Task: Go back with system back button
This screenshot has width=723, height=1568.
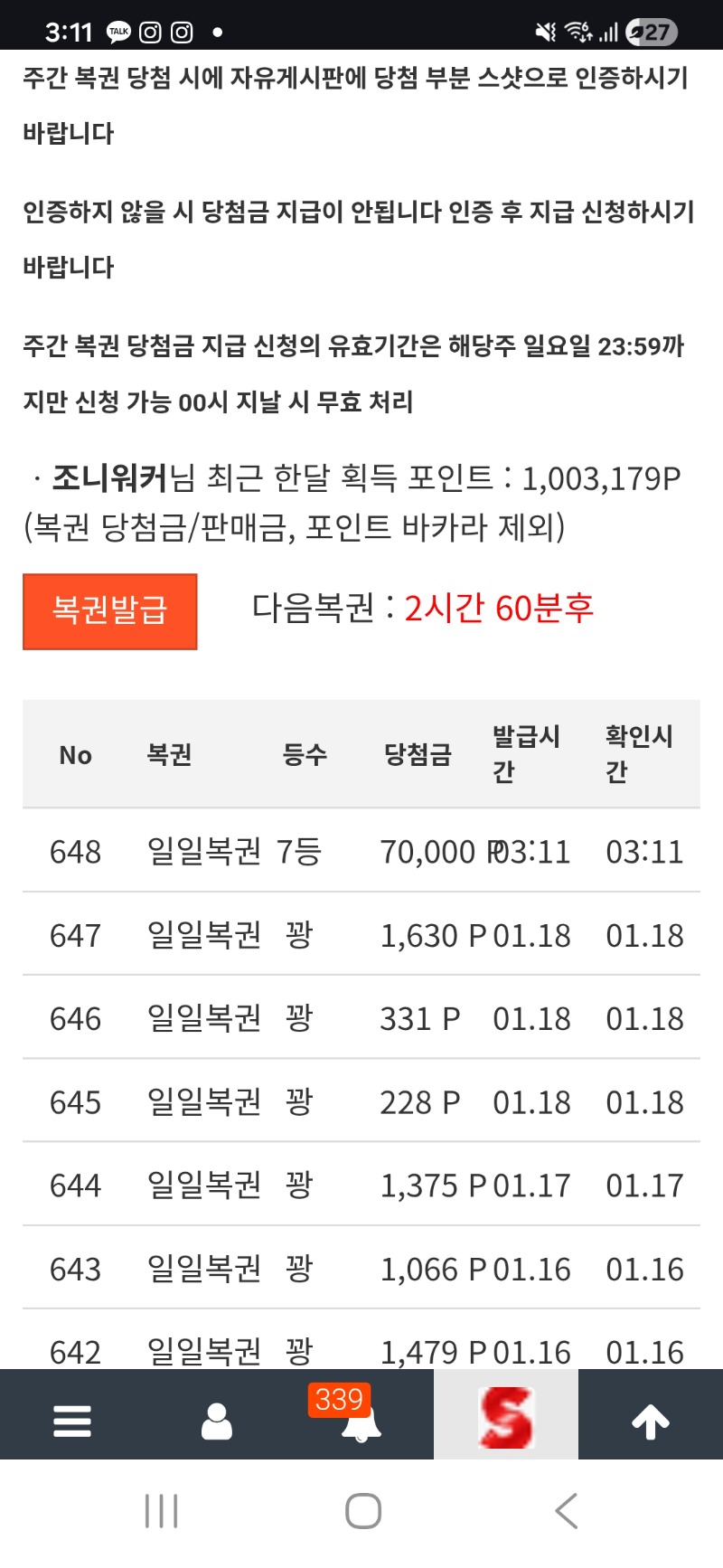Action: tap(566, 1511)
